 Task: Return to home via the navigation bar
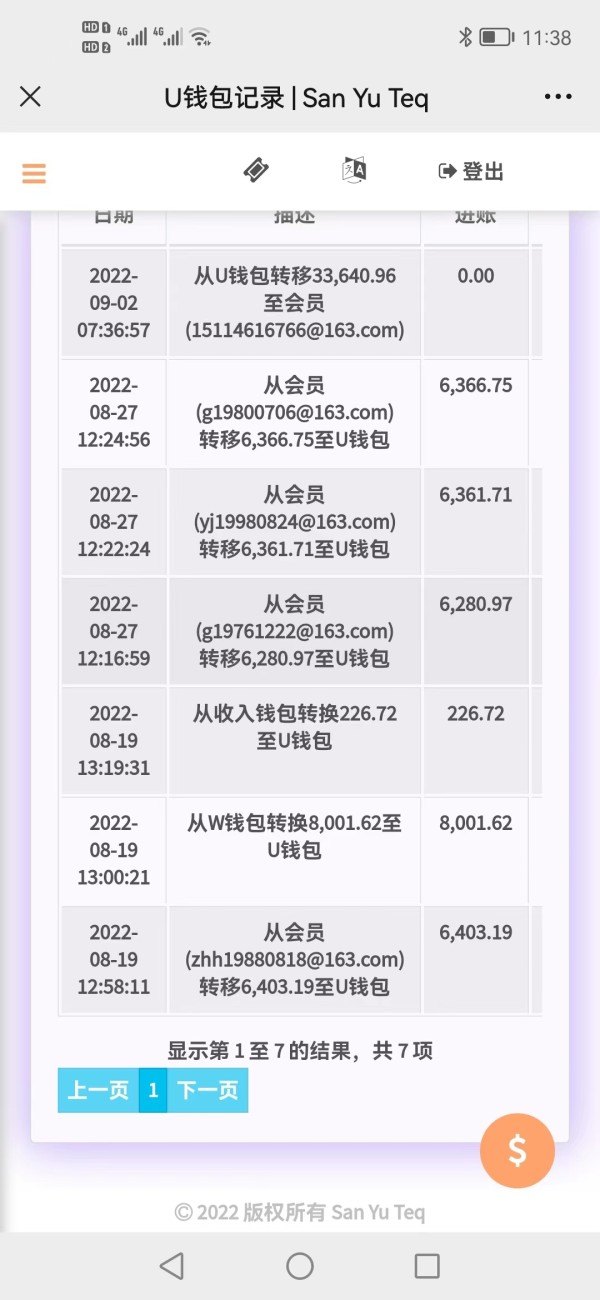[x=300, y=1266]
